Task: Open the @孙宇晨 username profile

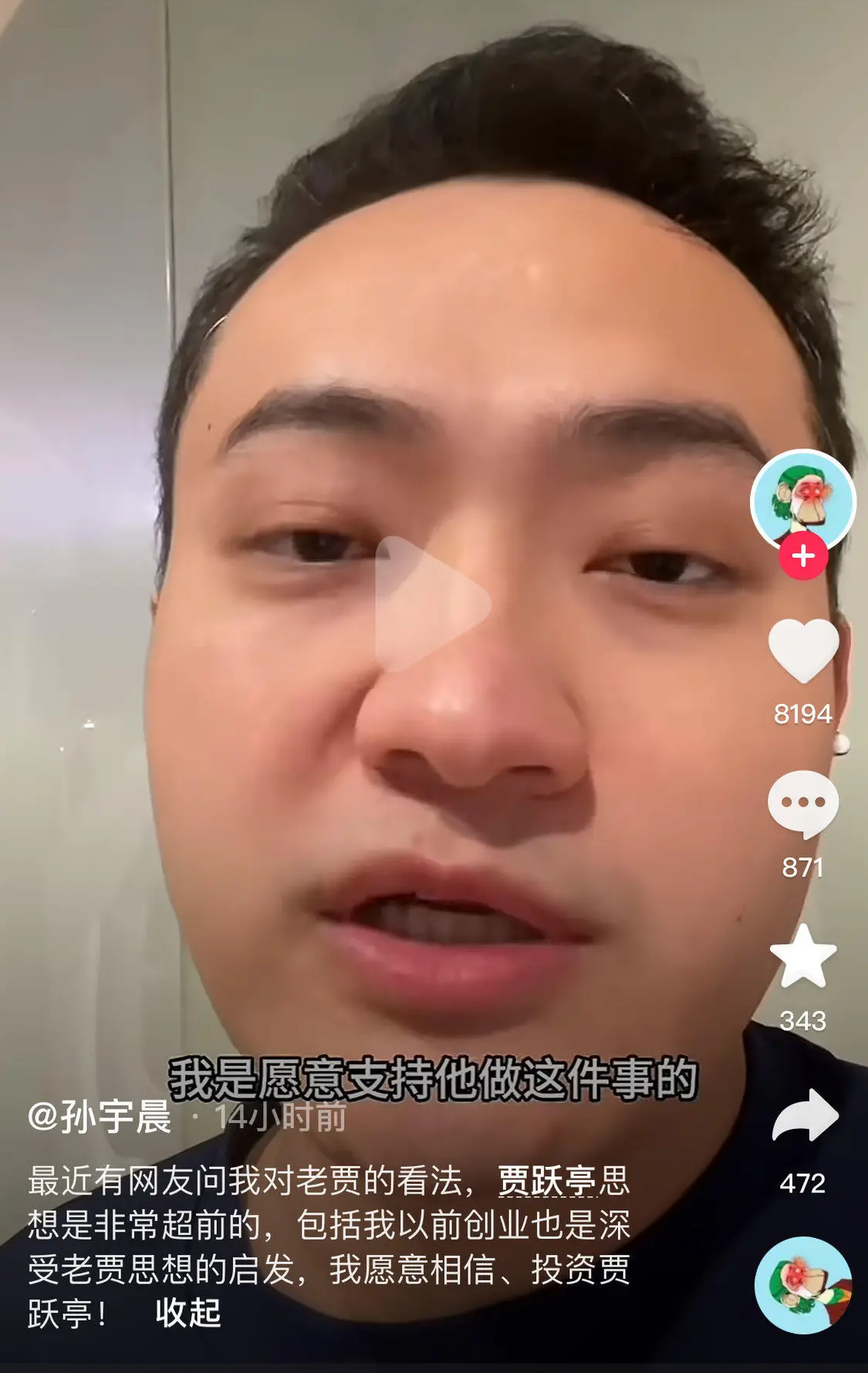Action: 100,1116
